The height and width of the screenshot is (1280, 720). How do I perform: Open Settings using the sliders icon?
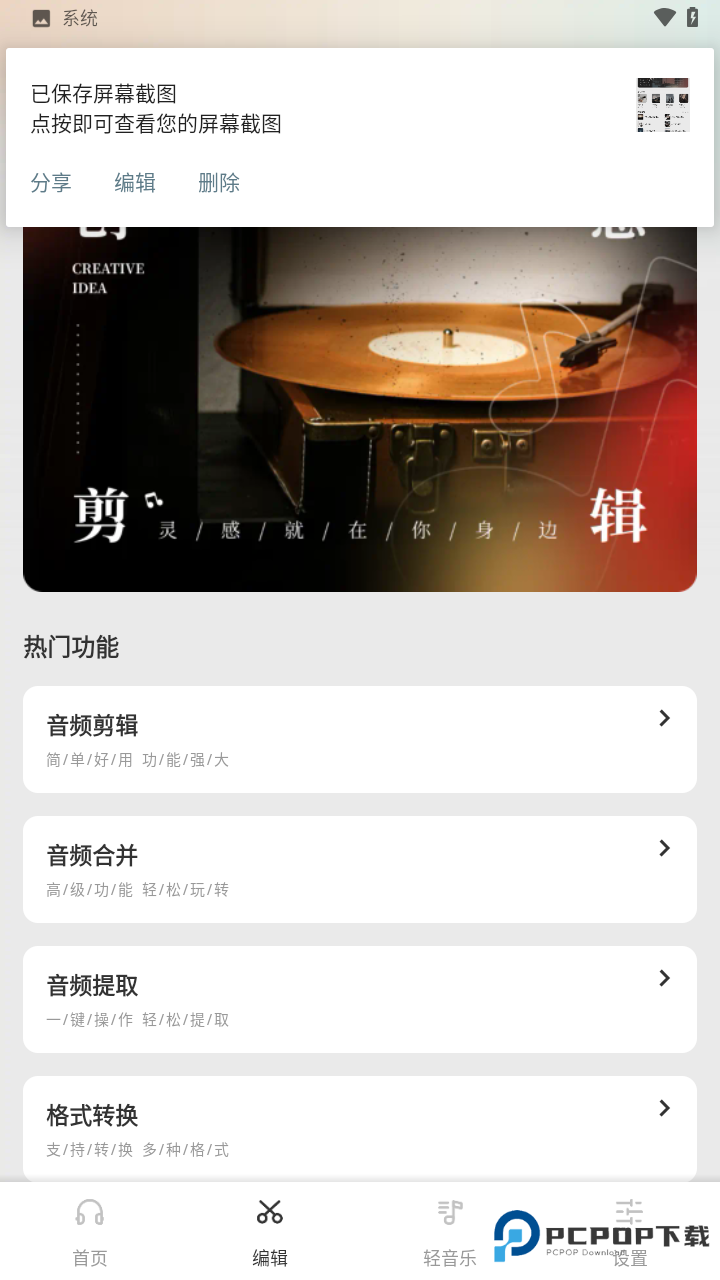point(629,1210)
